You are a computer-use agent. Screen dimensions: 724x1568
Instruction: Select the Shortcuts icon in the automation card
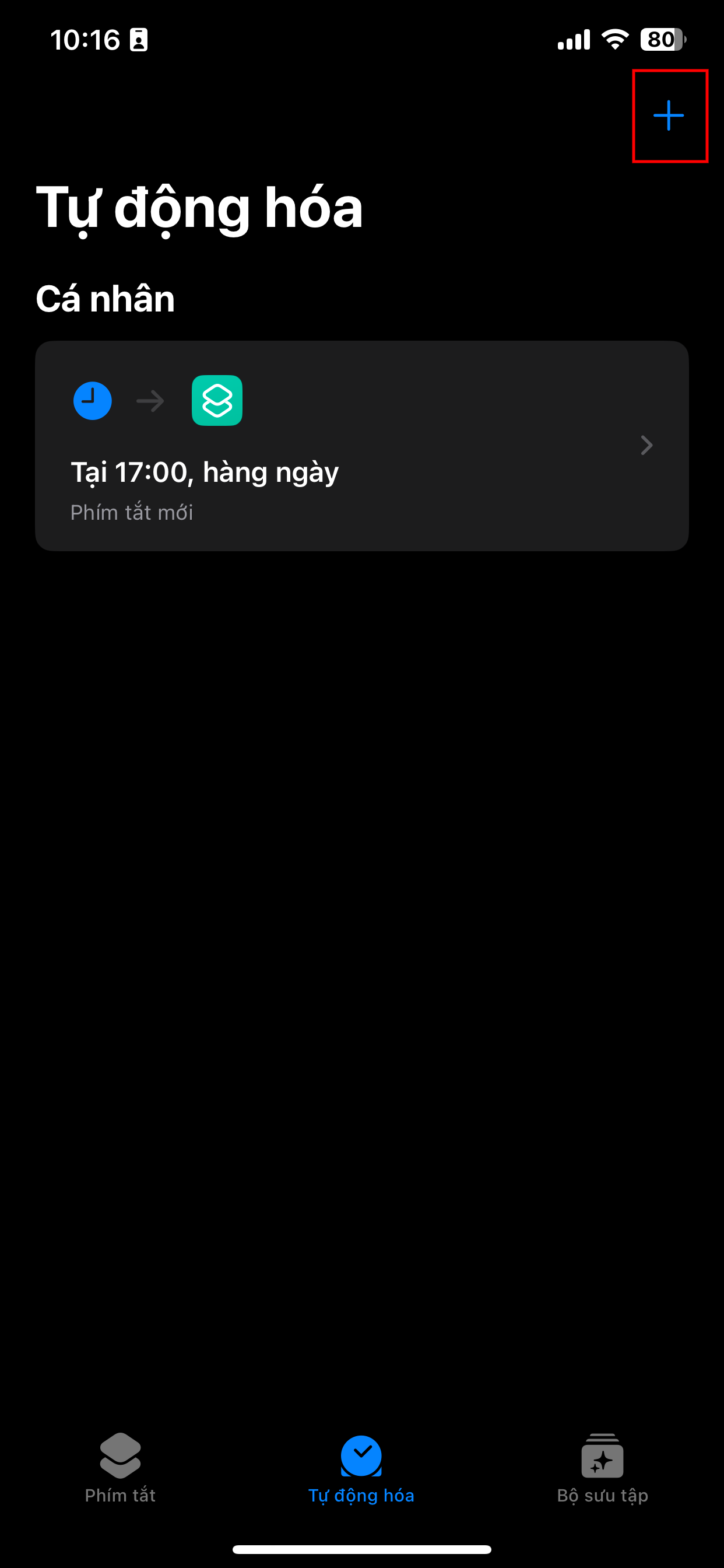(217, 401)
